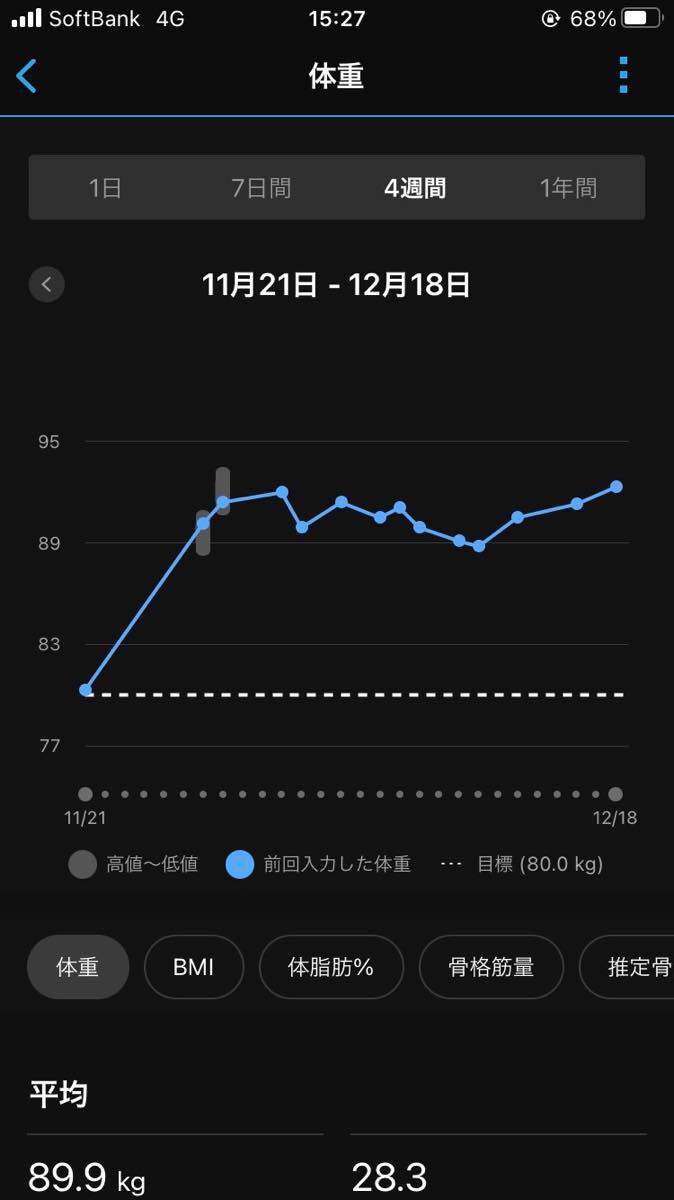Switch to the 1年間 range tab
The width and height of the screenshot is (674, 1200).
click(x=568, y=187)
